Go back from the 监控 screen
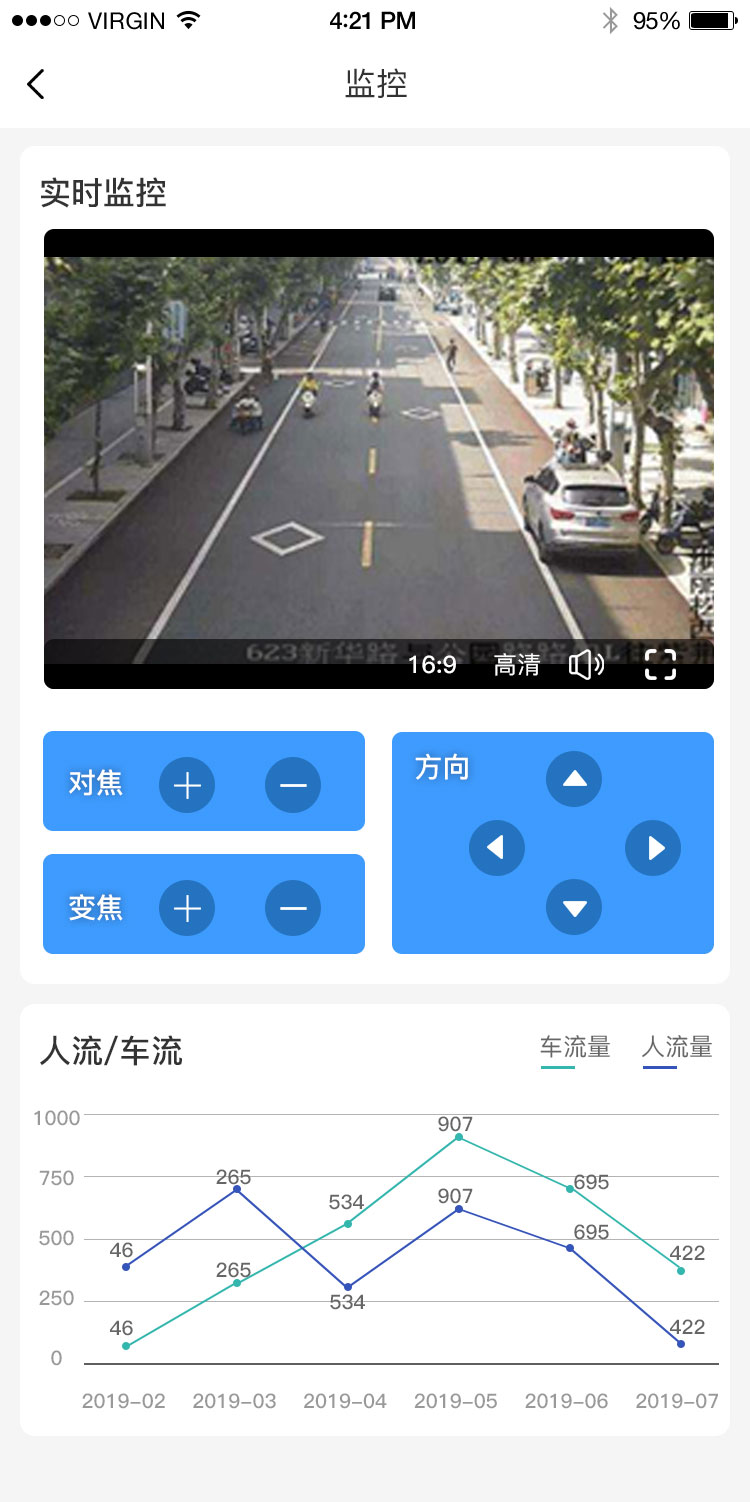The image size is (750, 1502). 36,84
